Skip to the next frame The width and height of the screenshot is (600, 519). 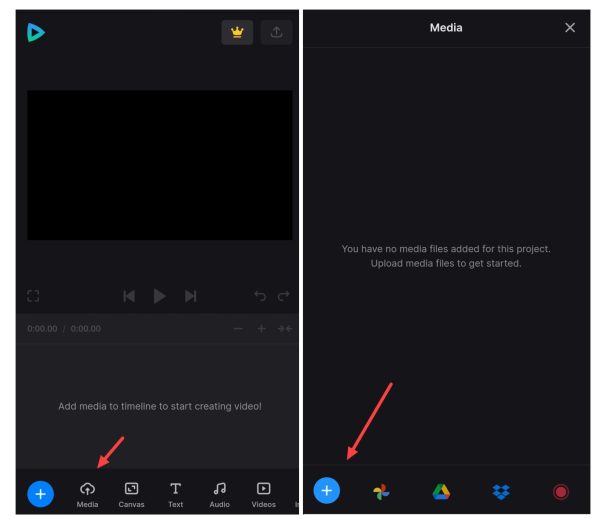click(190, 296)
